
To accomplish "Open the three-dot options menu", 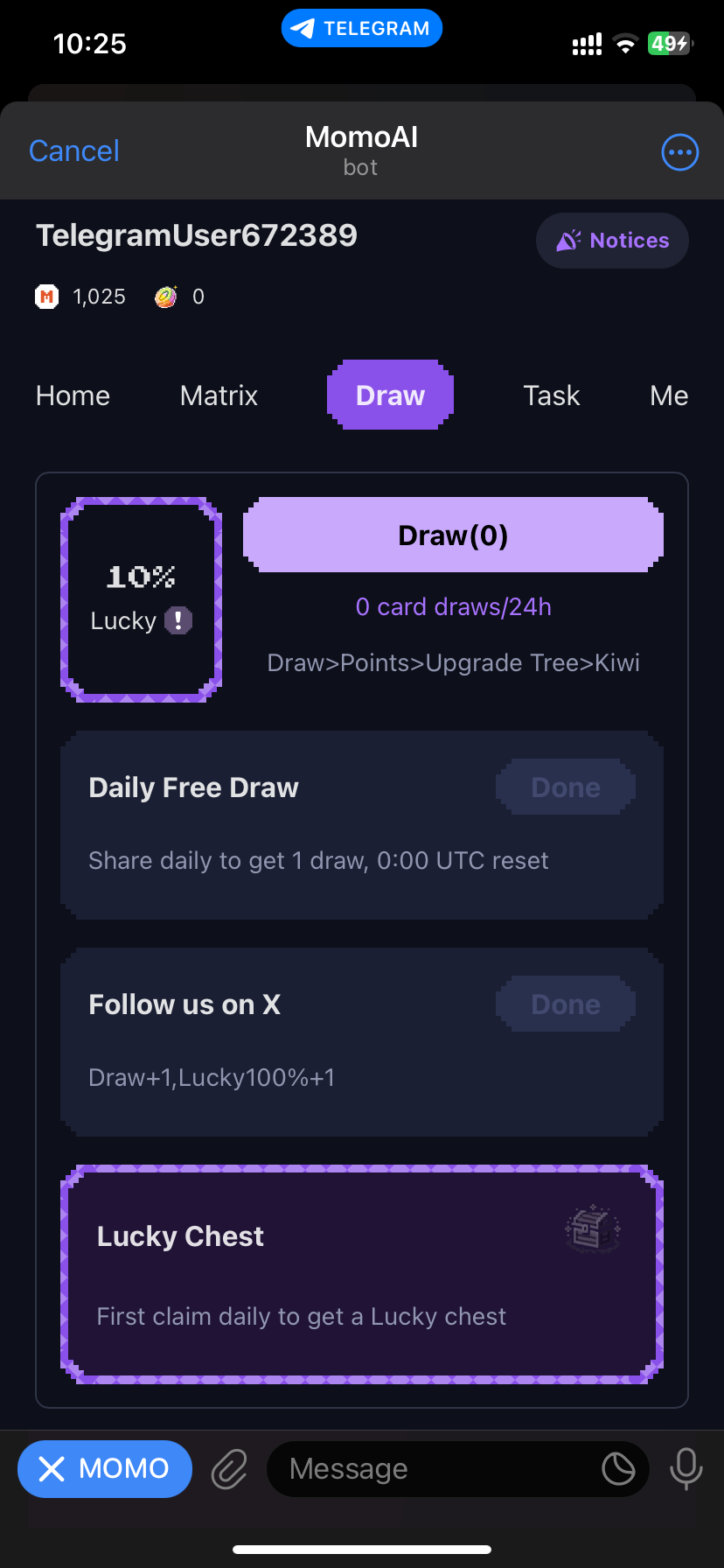I will pos(679,153).
